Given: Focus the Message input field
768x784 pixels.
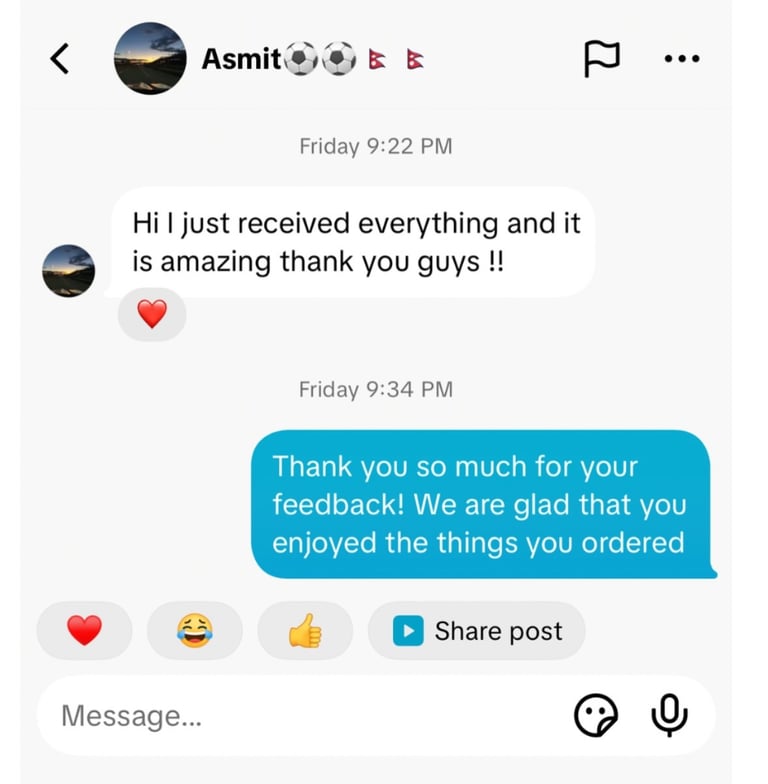Looking at the screenshot, I should click(300, 716).
